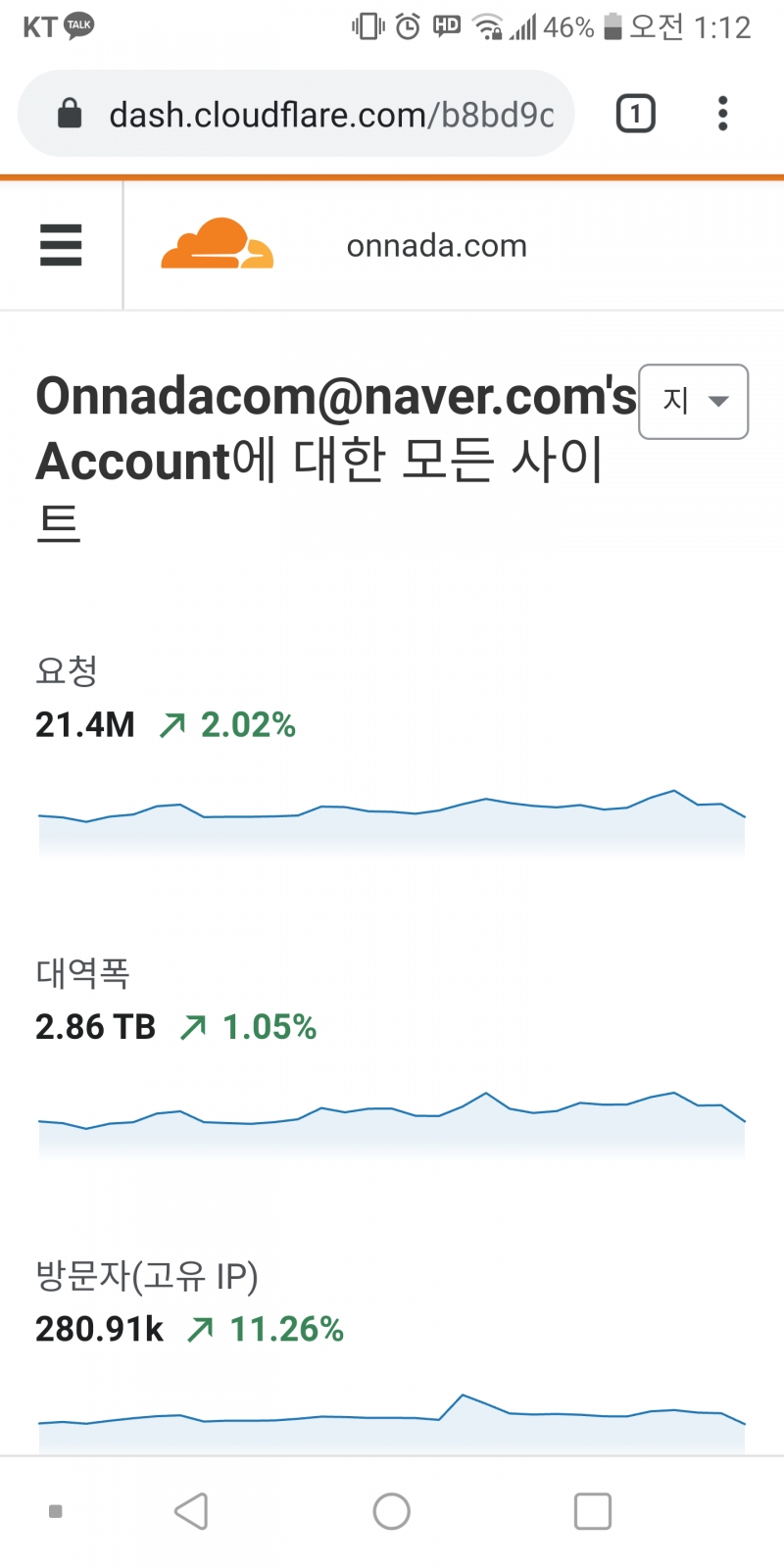Open the onnada.com site selector

coord(436,246)
